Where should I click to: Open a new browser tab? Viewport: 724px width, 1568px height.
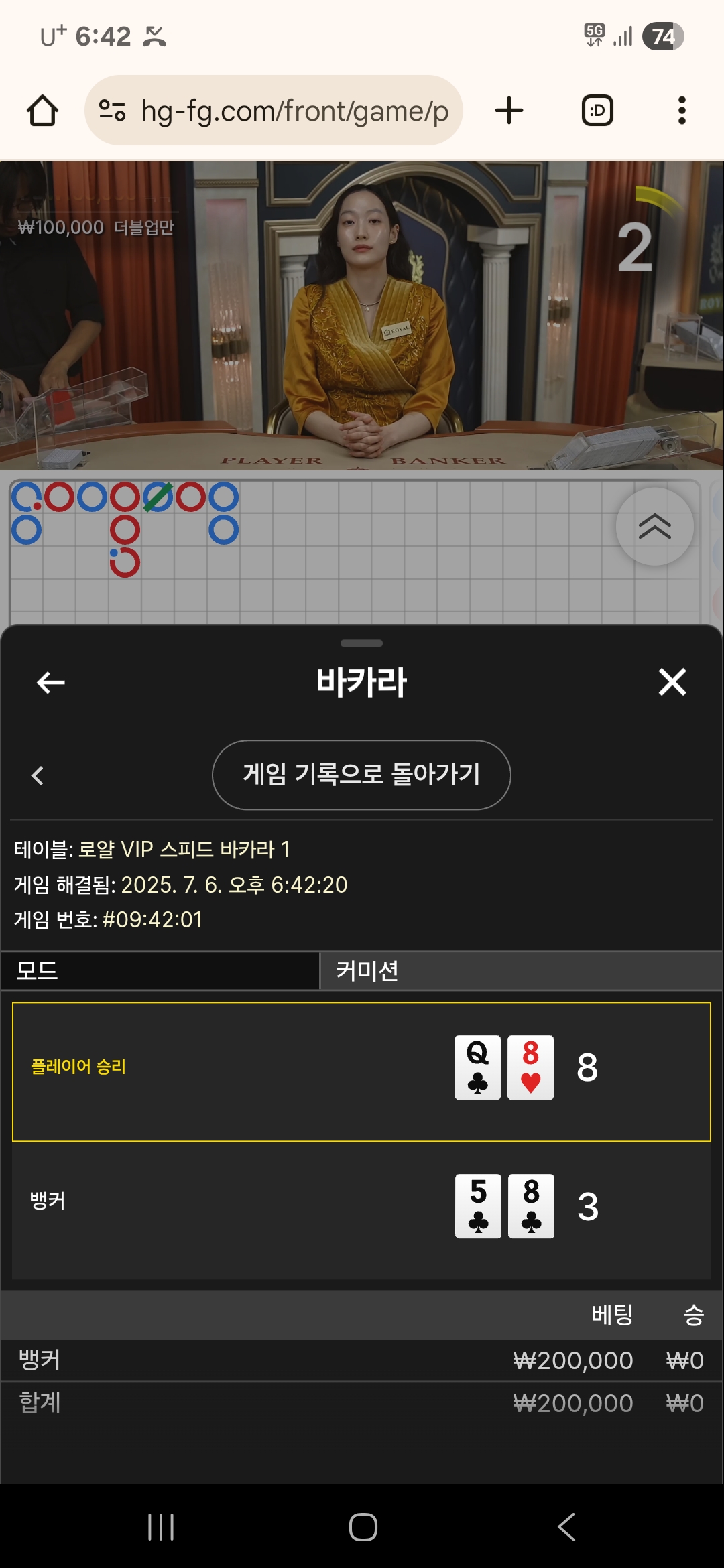[x=509, y=111]
